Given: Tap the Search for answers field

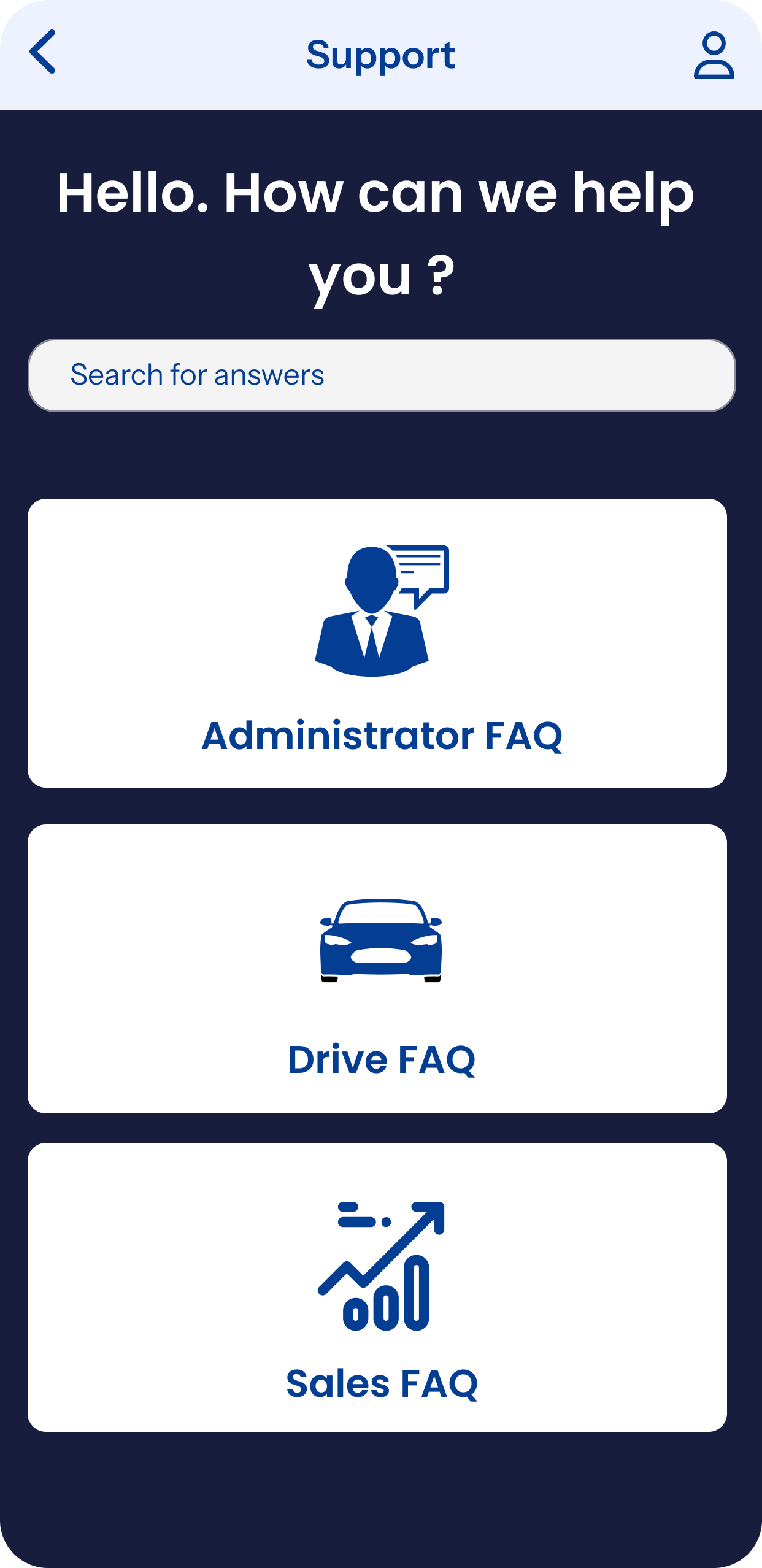Looking at the screenshot, I should click(x=381, y=375).
